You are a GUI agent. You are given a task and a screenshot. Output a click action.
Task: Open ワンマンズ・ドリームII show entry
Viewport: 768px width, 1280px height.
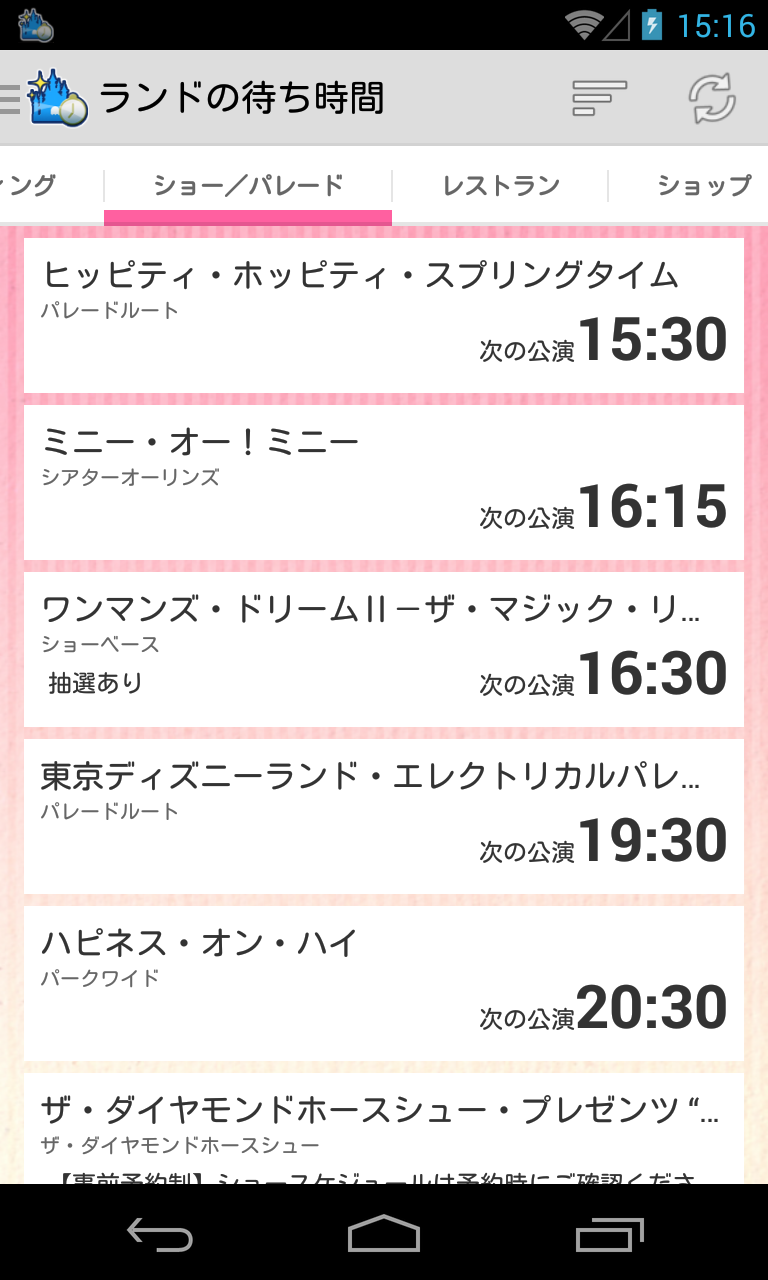point(384,649)
